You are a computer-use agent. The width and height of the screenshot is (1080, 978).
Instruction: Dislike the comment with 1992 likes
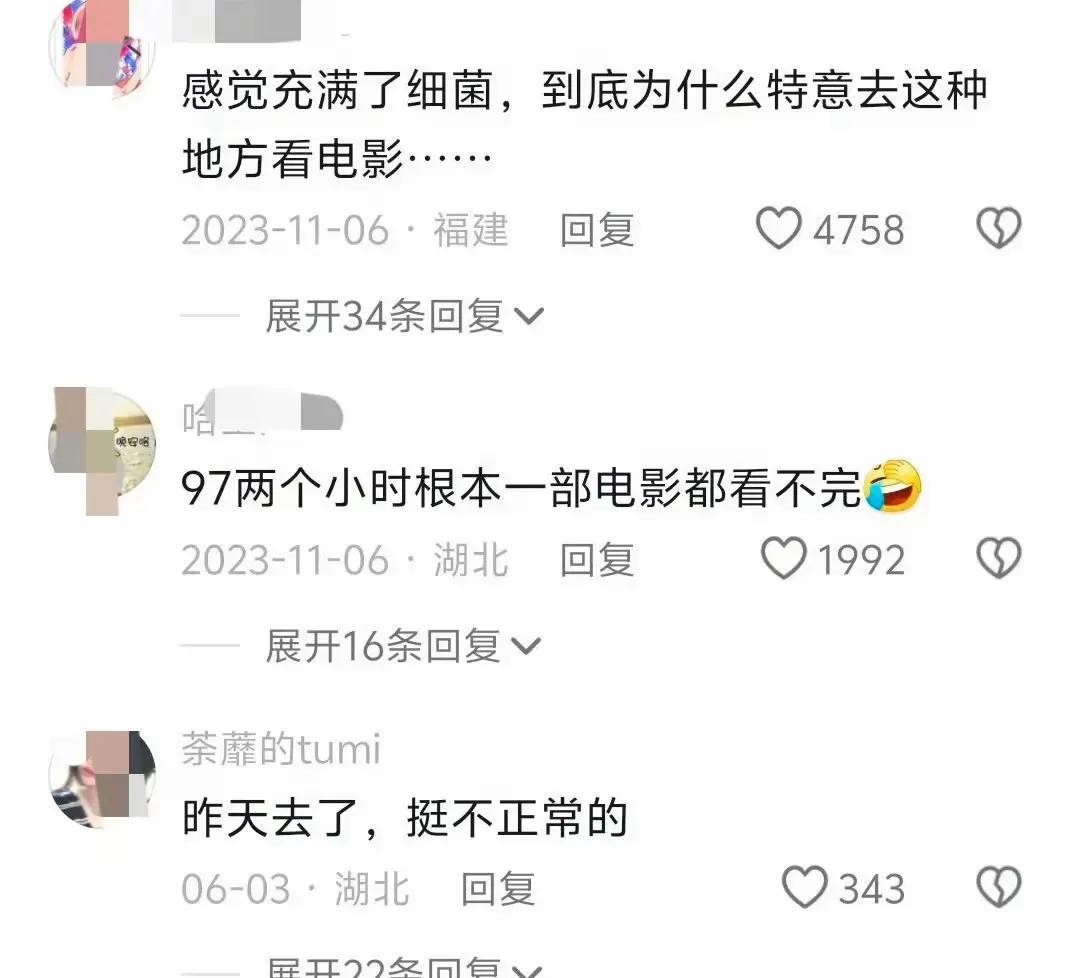coord(997,559)
